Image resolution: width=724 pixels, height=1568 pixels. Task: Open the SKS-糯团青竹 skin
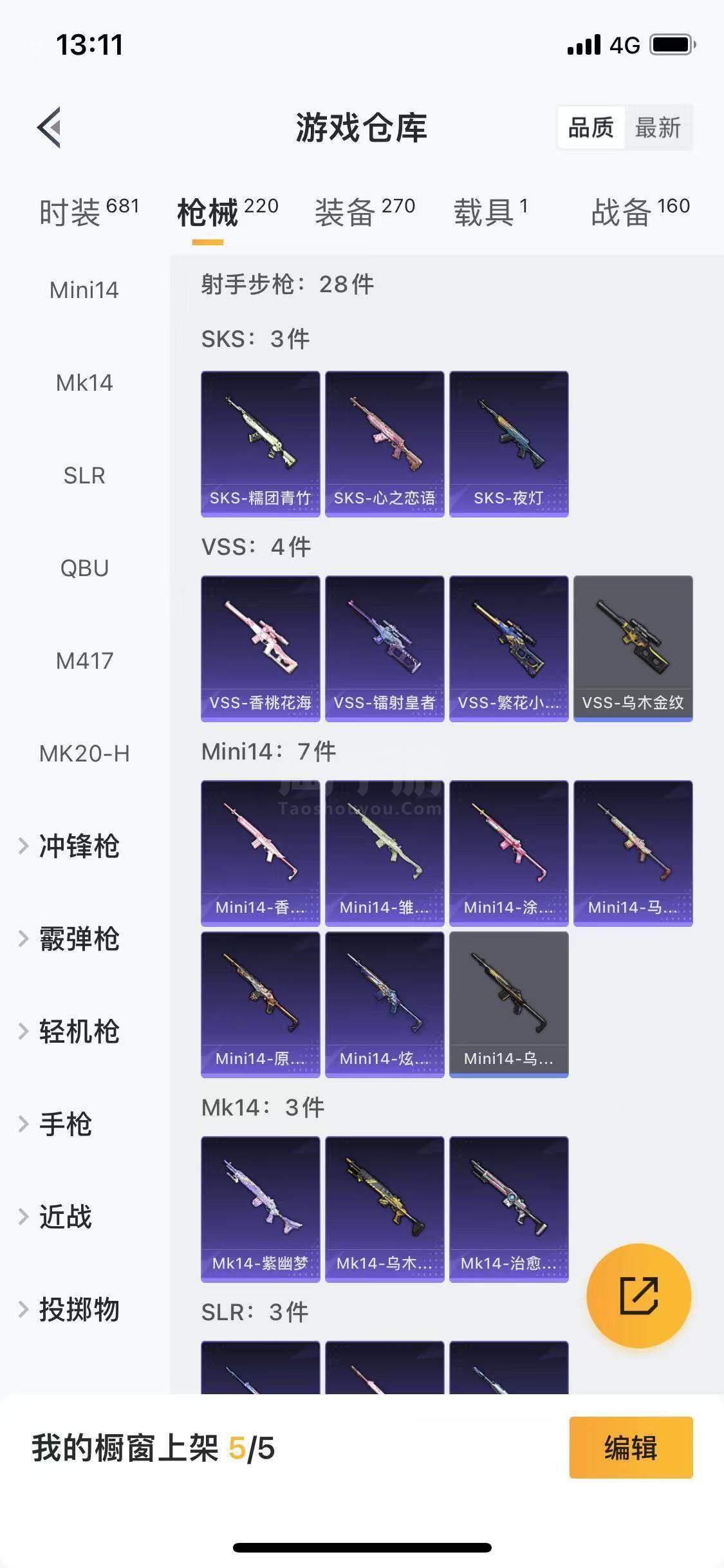(260, 443)
